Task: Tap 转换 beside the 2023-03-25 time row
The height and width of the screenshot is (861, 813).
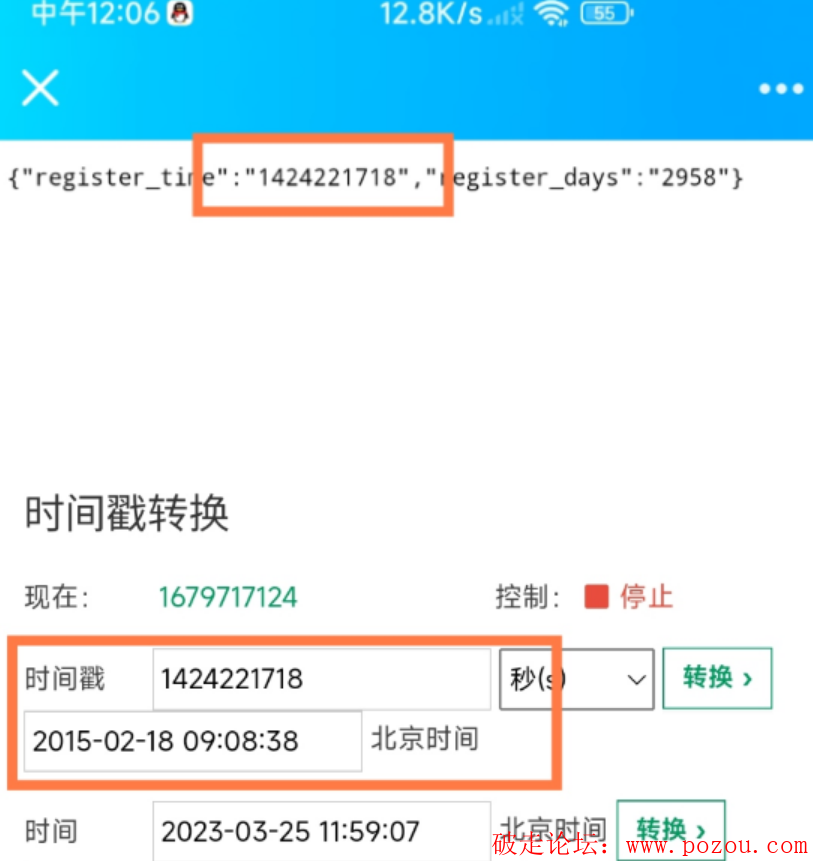Action: (x=670, y=830)
